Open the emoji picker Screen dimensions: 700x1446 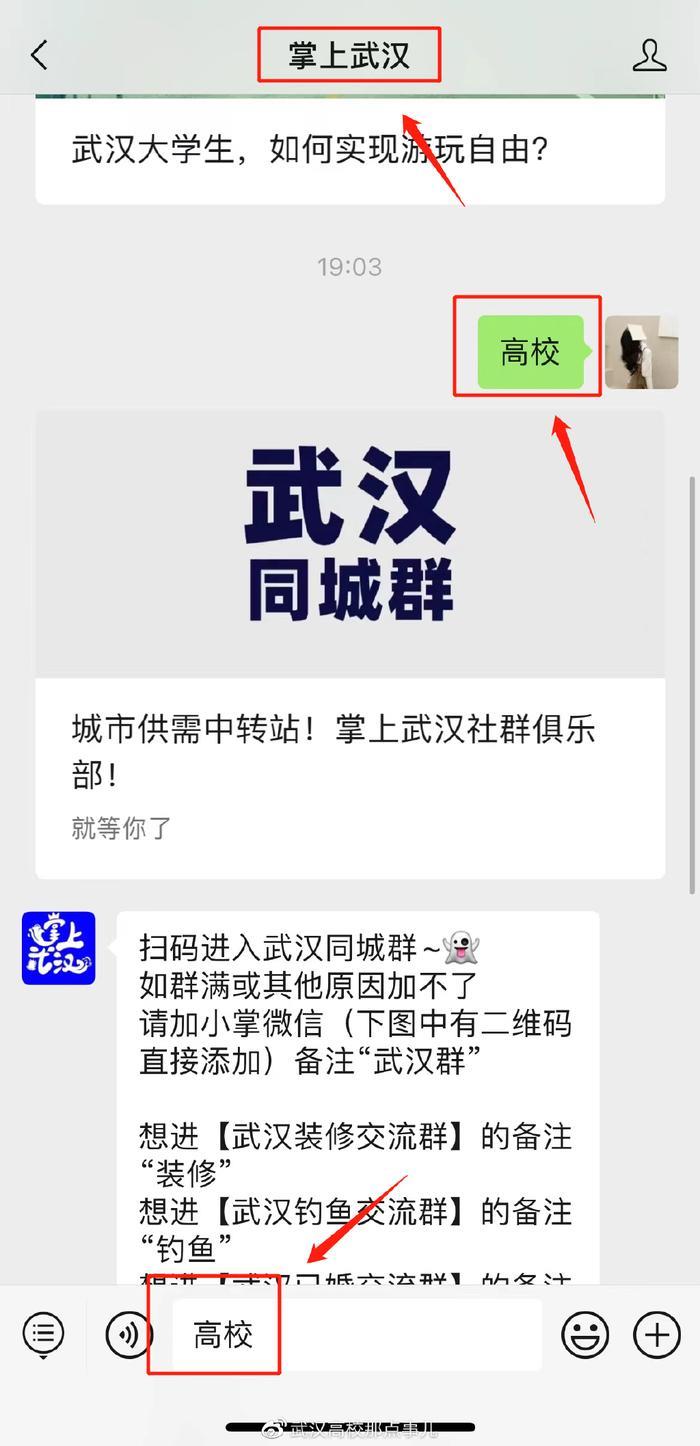[585, 1334]
